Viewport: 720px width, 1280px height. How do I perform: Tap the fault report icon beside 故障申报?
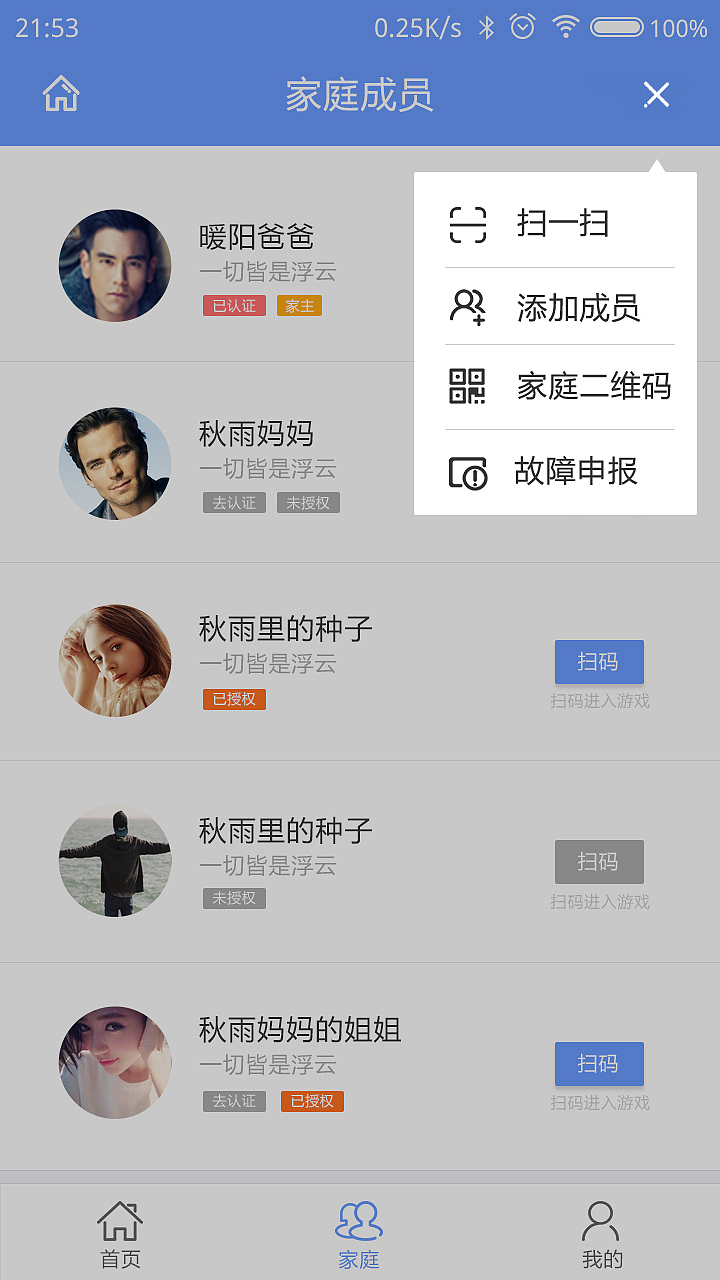tap(467, 471)
